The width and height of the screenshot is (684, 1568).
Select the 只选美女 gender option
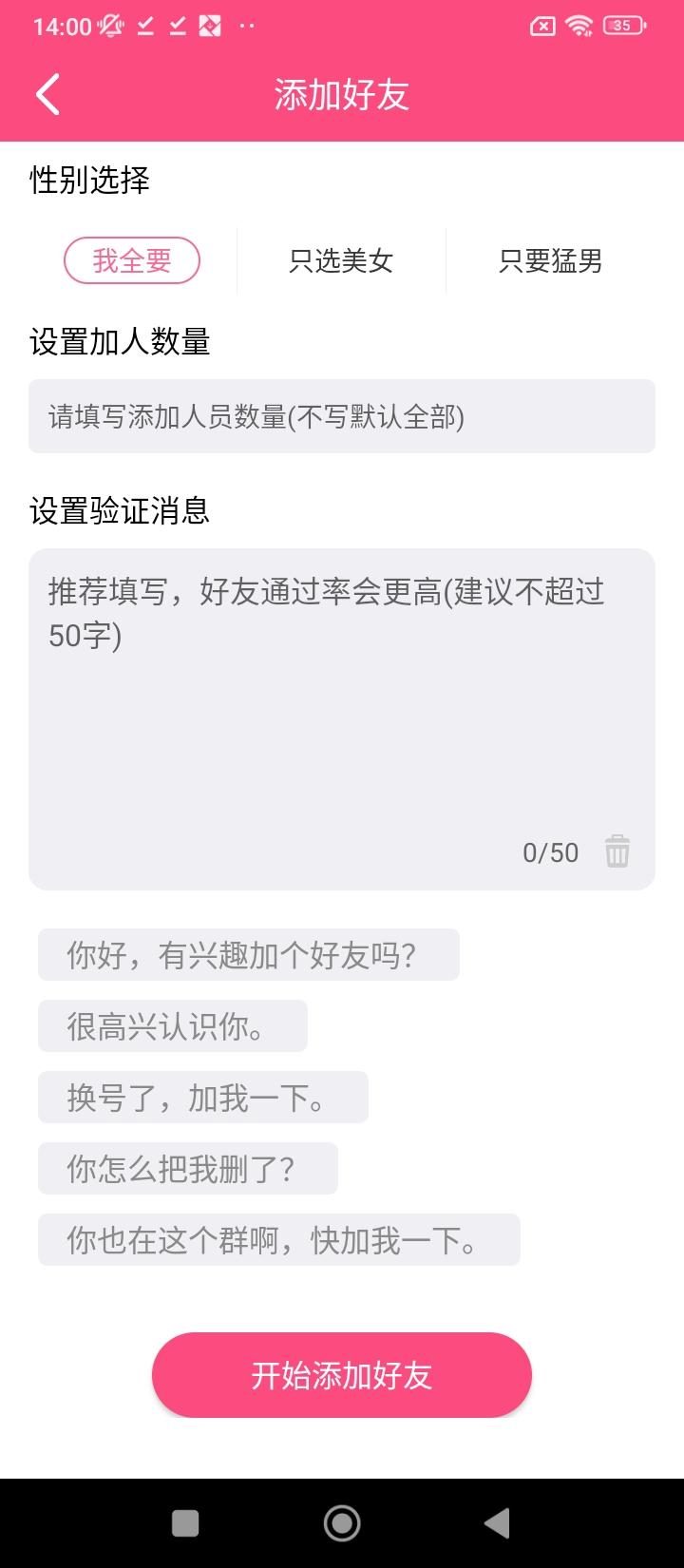click(341, 260)
